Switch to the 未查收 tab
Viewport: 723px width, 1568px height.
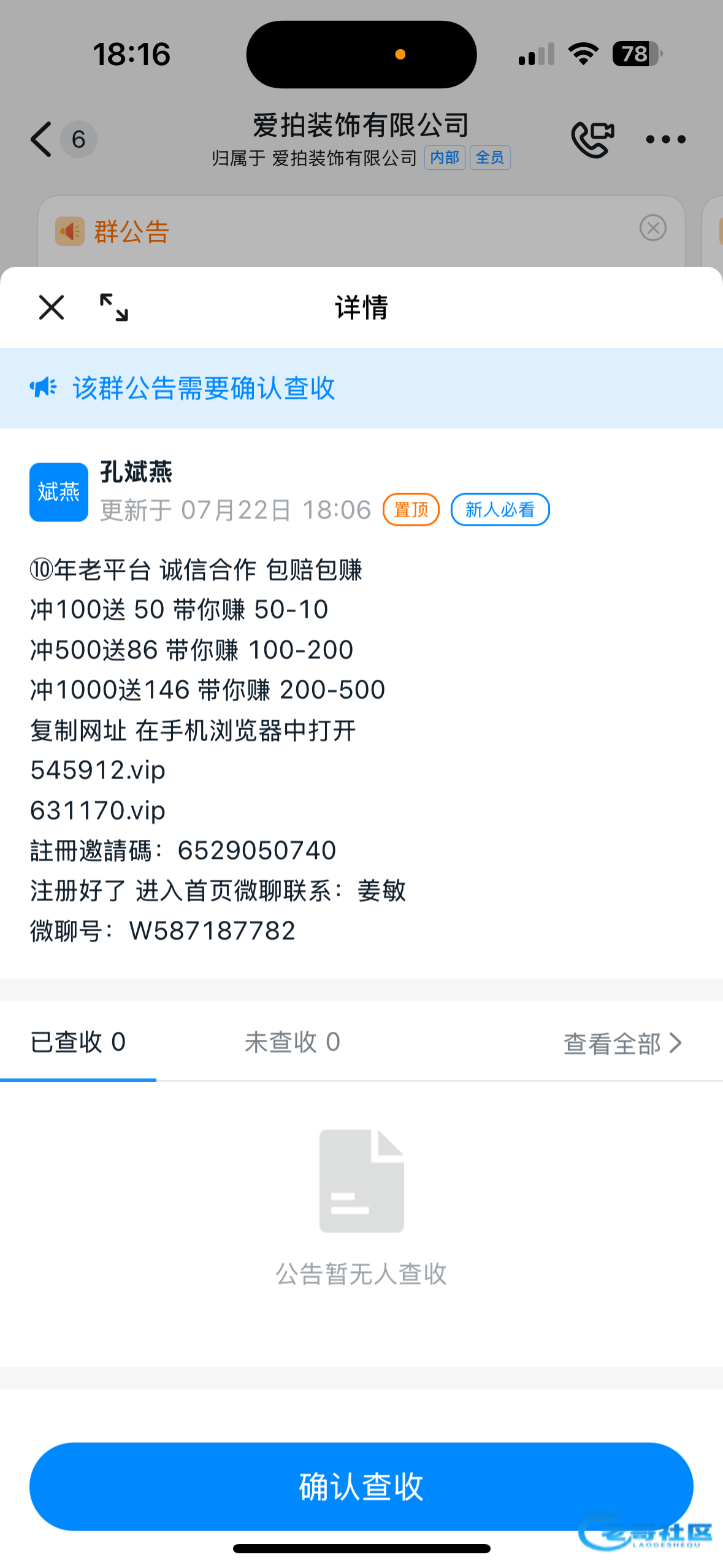292,1042
